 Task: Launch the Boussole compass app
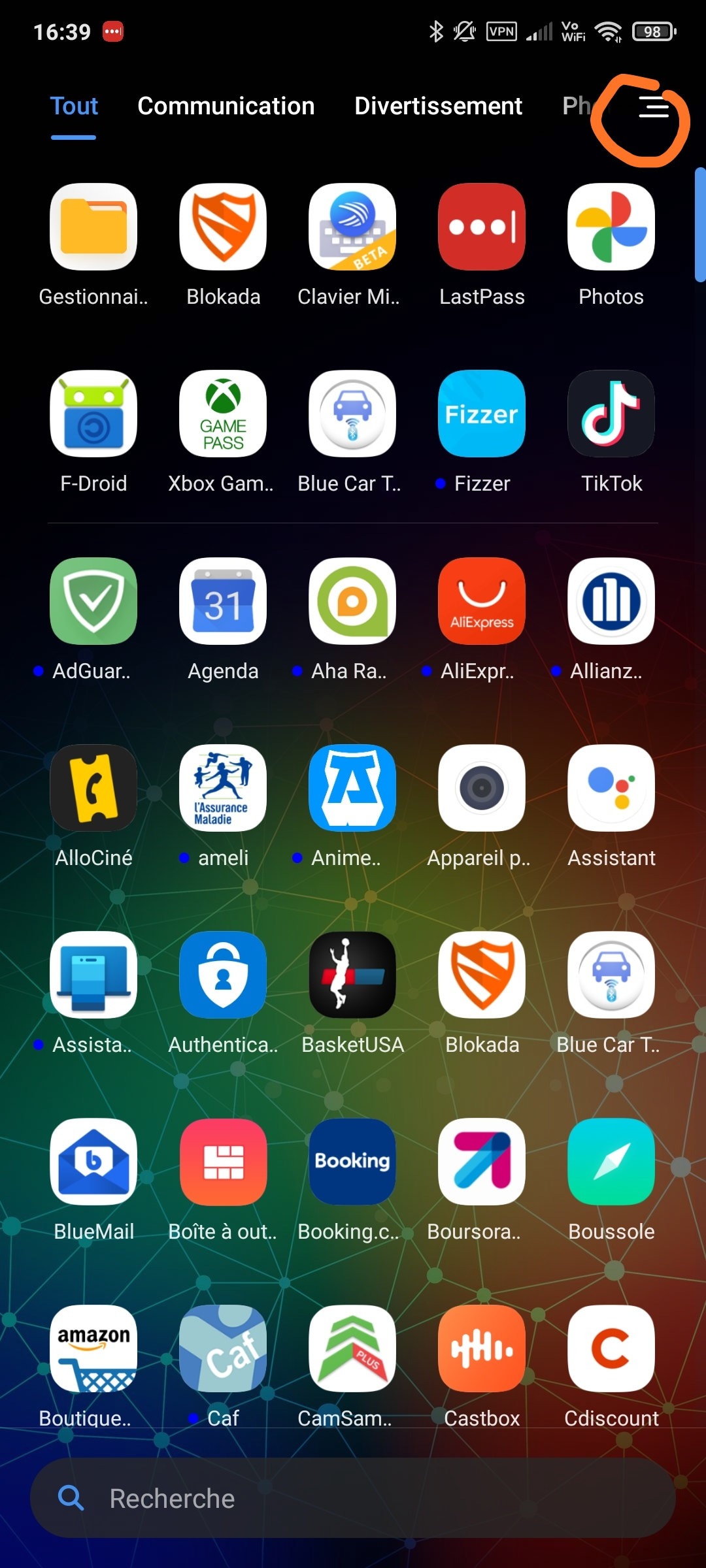[611, 1162]
